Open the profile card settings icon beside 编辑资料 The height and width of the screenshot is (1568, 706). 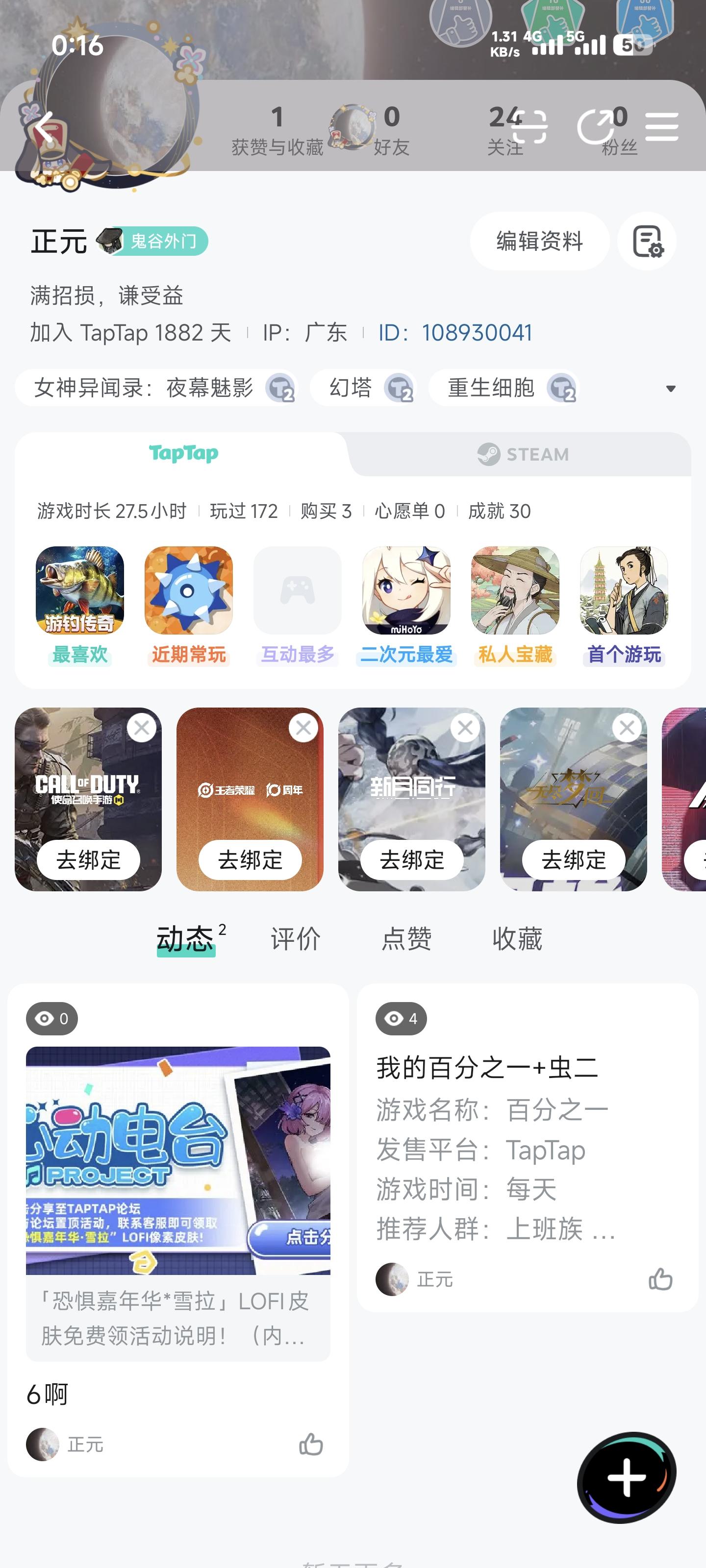click(648, 241)
